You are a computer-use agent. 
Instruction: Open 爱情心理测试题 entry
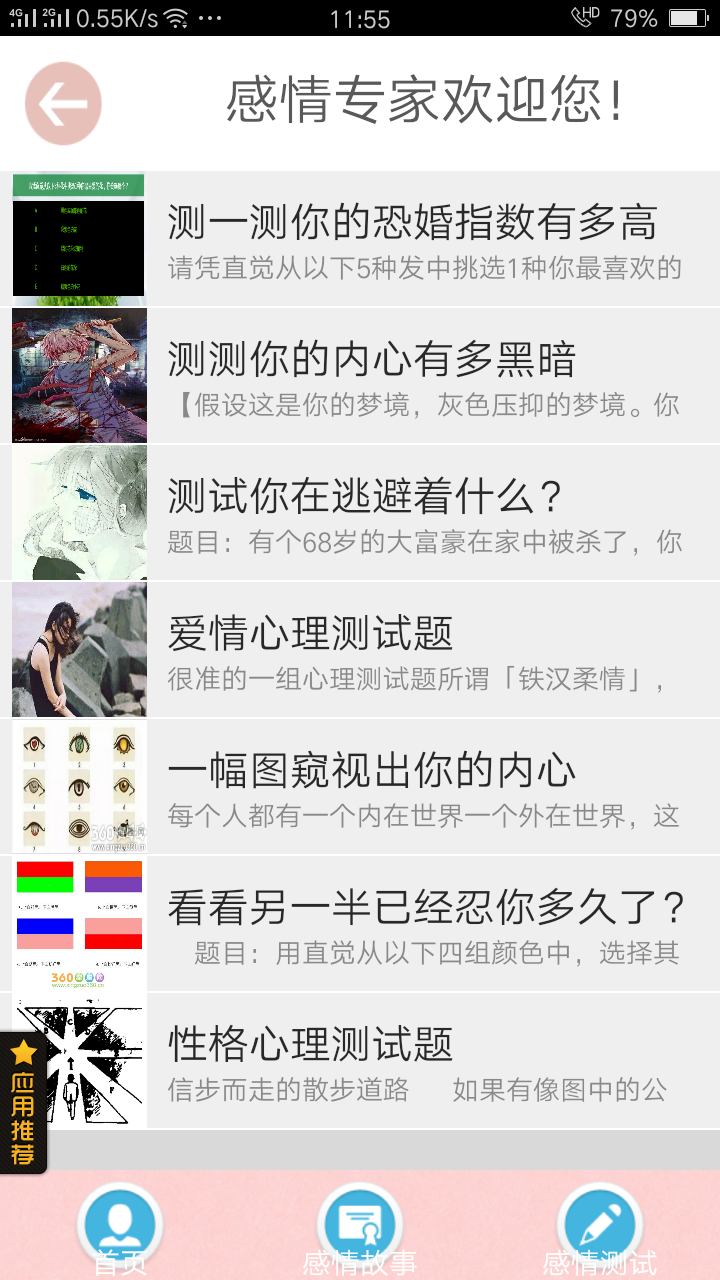[360, 650]
